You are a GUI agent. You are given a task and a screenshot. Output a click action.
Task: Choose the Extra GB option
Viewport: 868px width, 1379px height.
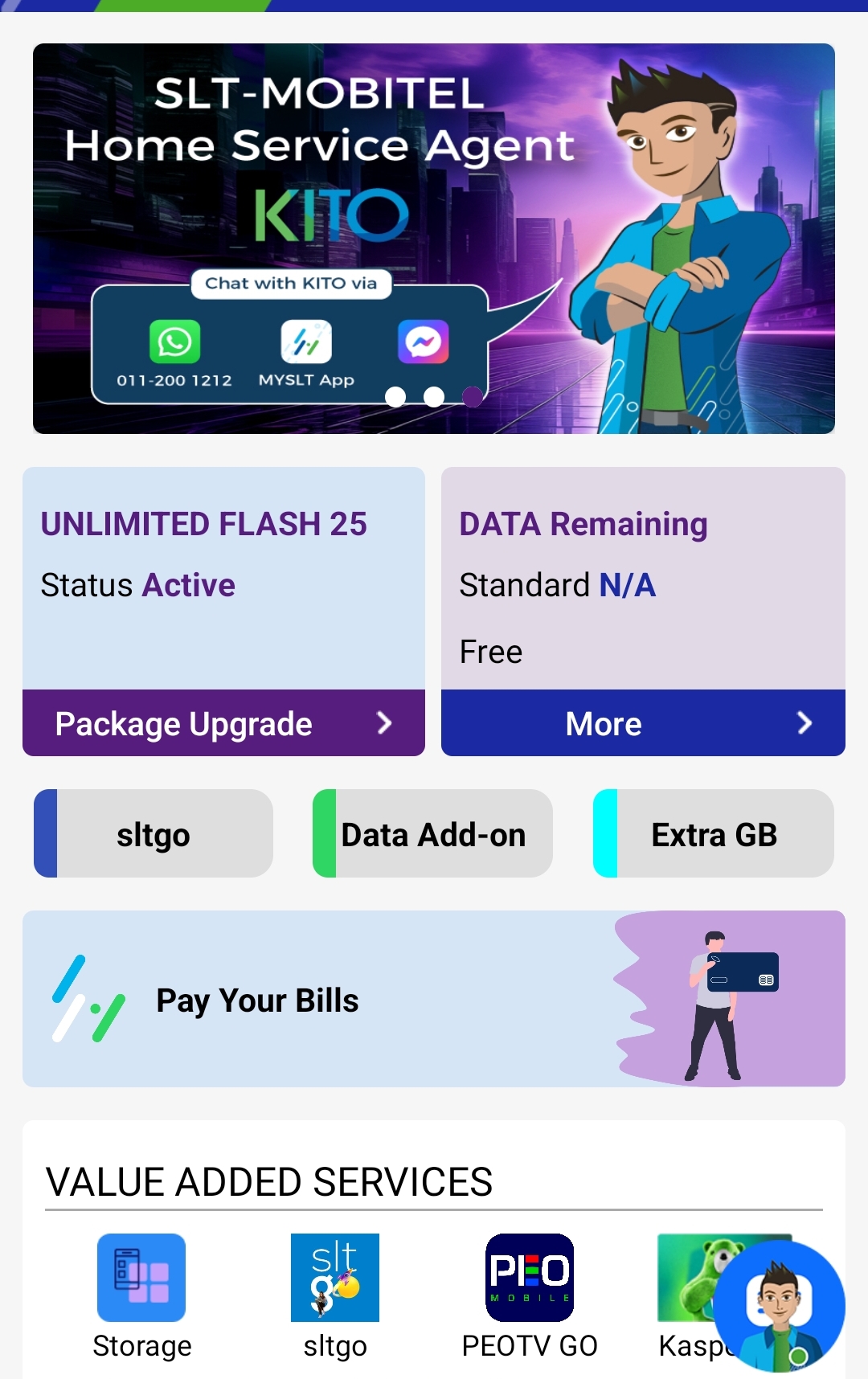713,833
